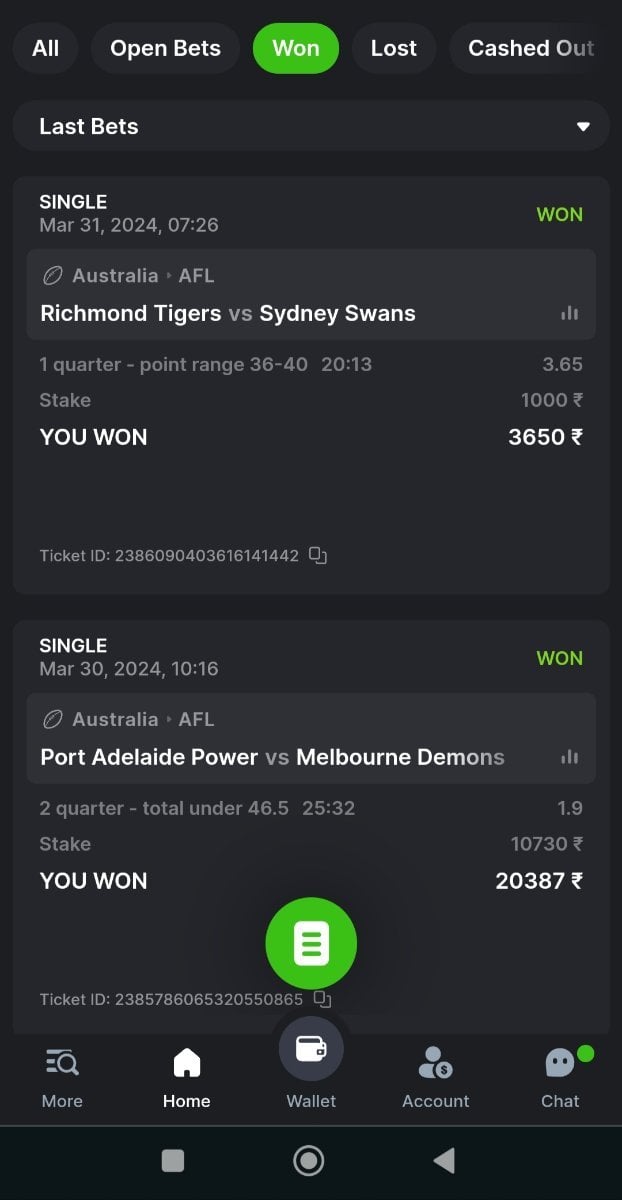622x1200 pixels.
Task: Switch to Cashed Out bets
Action: pos(530,48)
